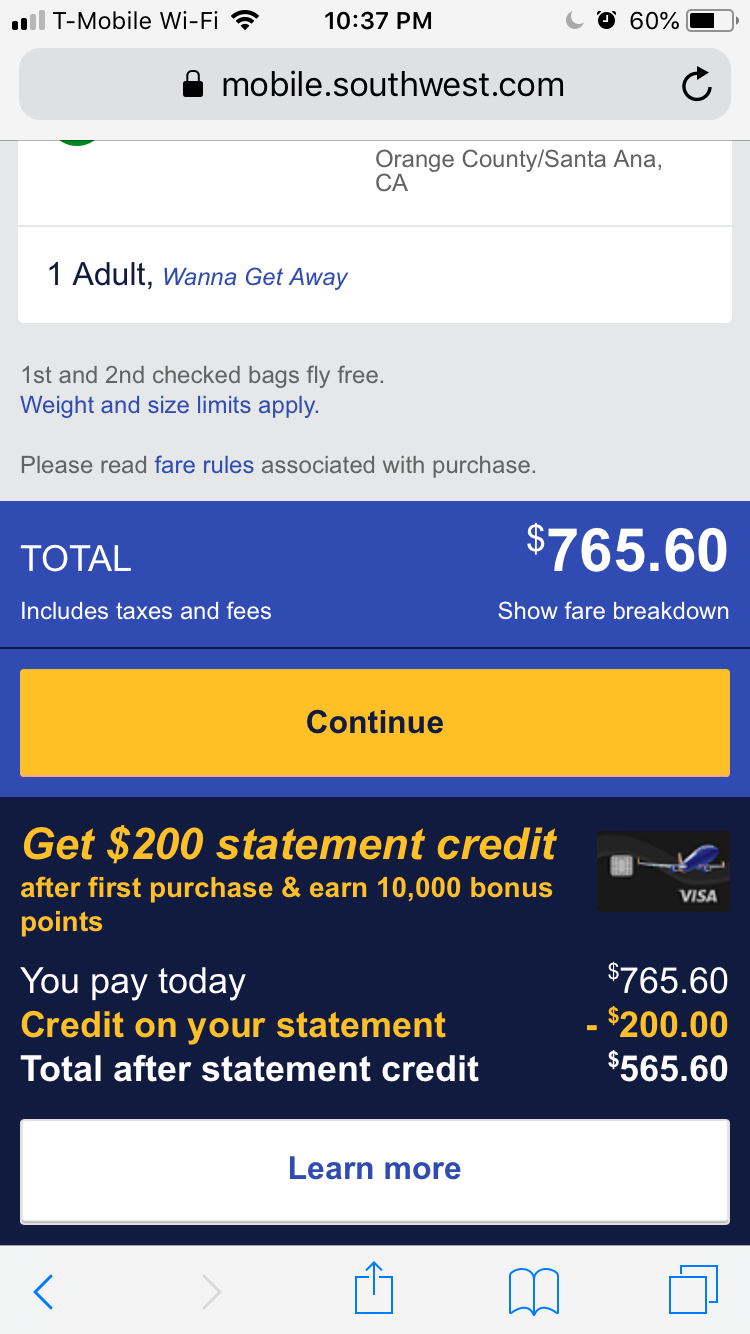Open Weight and size limits link
750x1334 pixels.
[170, 405]
